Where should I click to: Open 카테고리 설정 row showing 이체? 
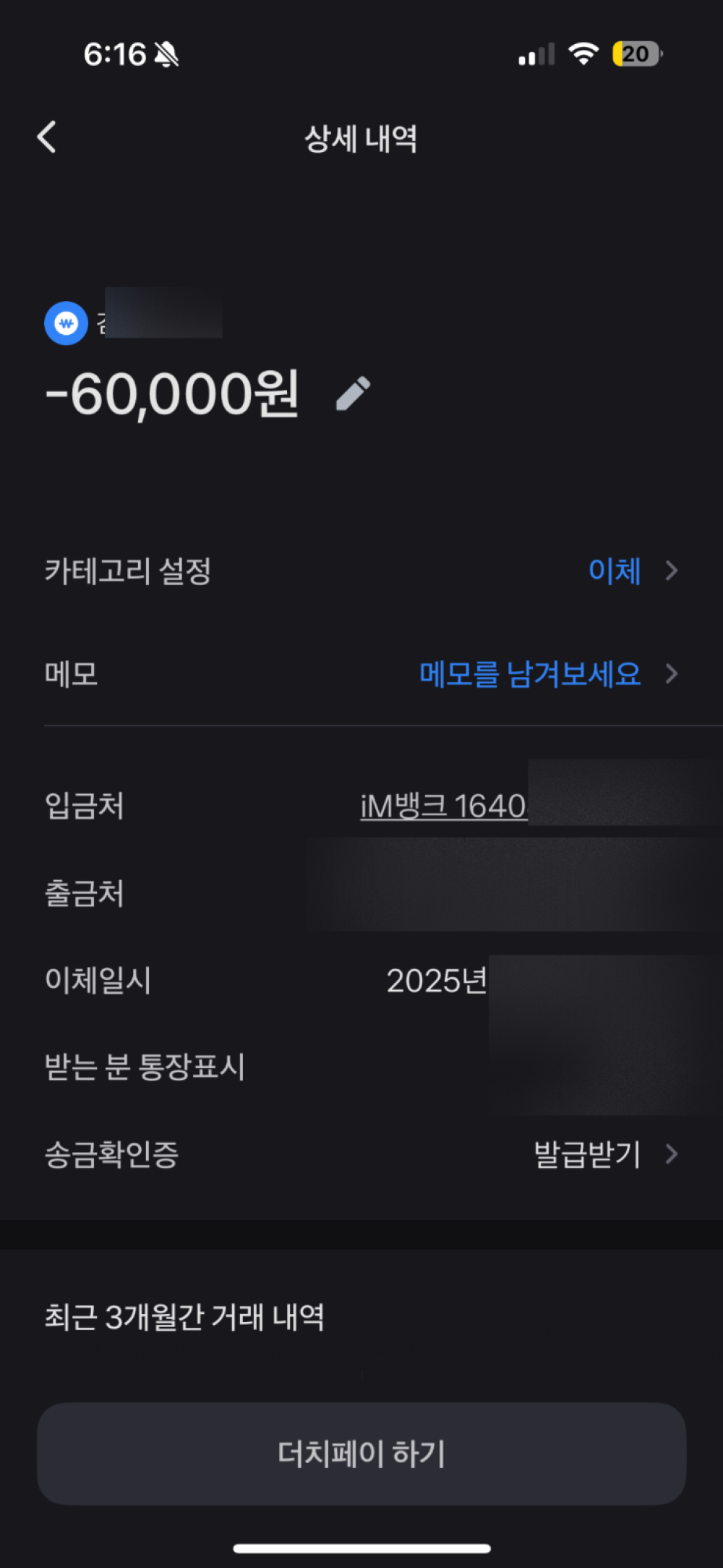(615, 571)
